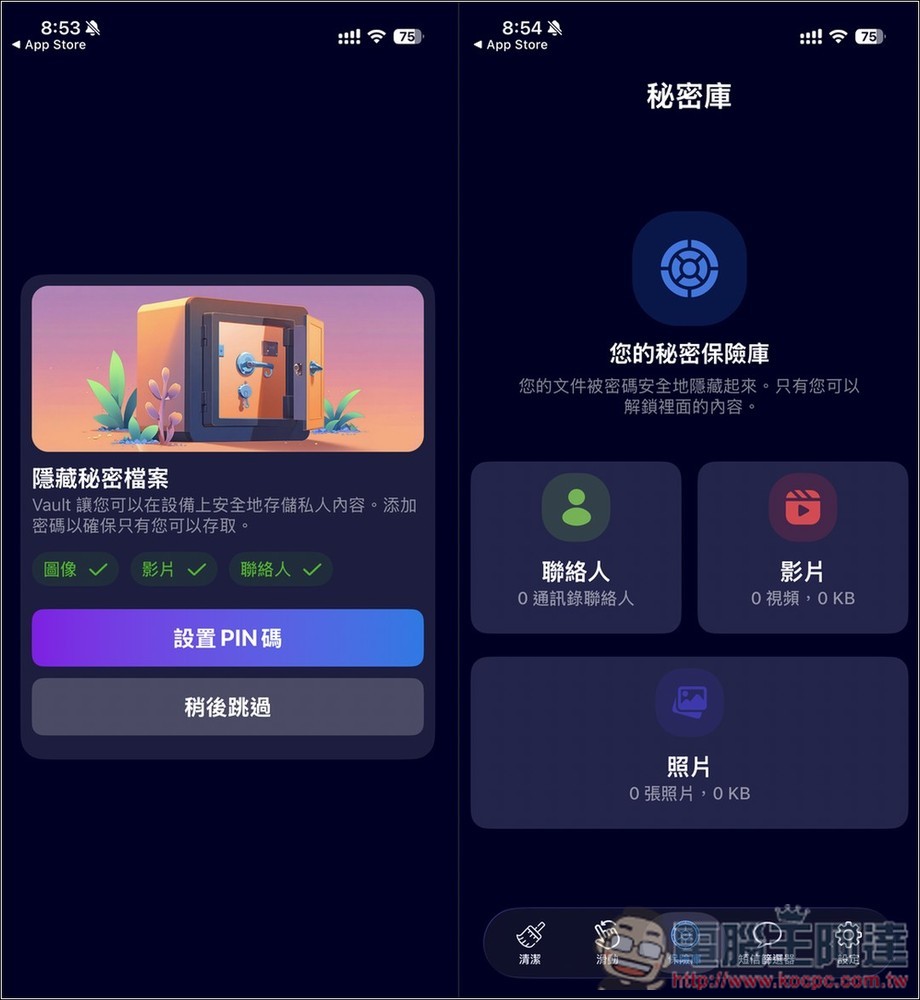Tap the green contacts person icon
The image size is (920, 1000).
tap(576, 508)
